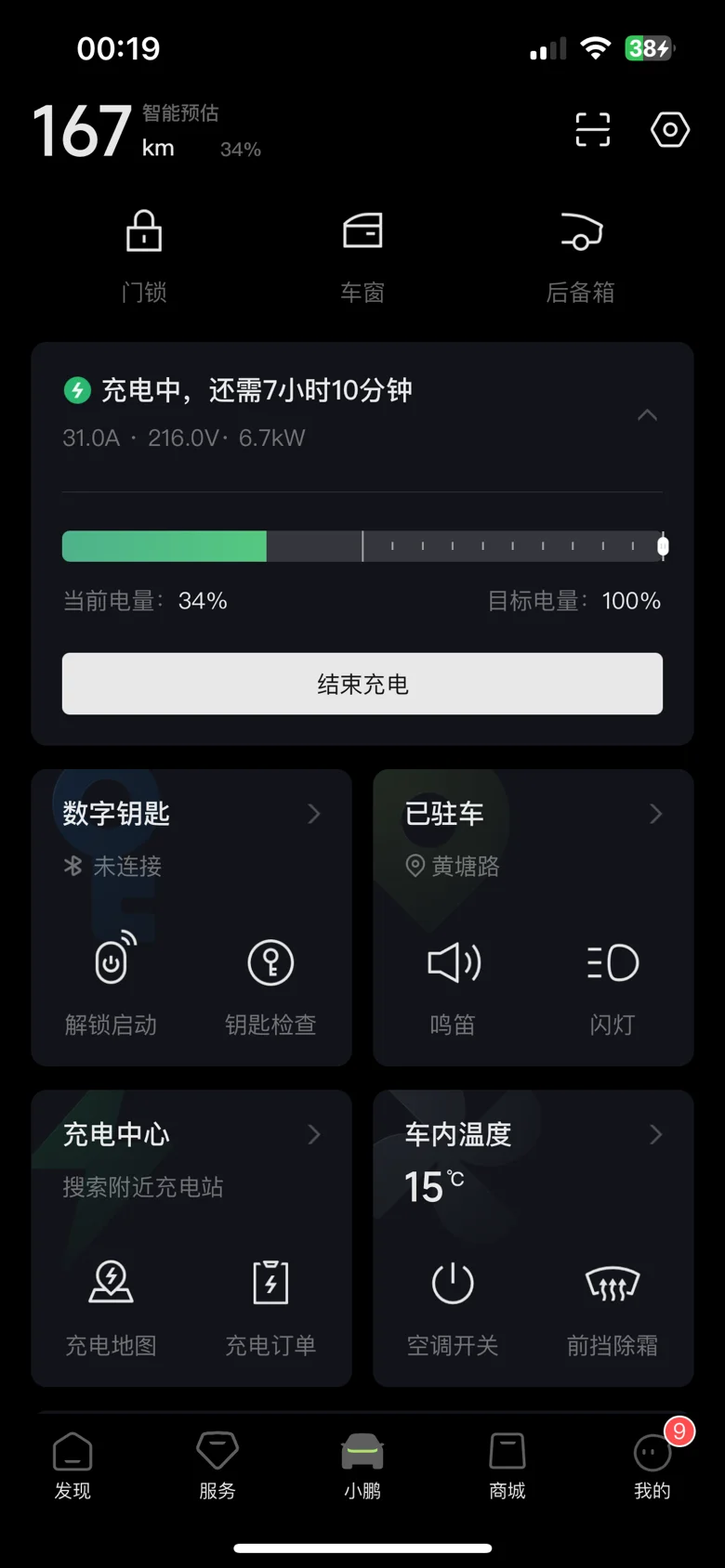Image resolution: width=725 pixels, height=1568 pixels.
Task: Open the 数字钥匙 digital key card
Action: 191,814
